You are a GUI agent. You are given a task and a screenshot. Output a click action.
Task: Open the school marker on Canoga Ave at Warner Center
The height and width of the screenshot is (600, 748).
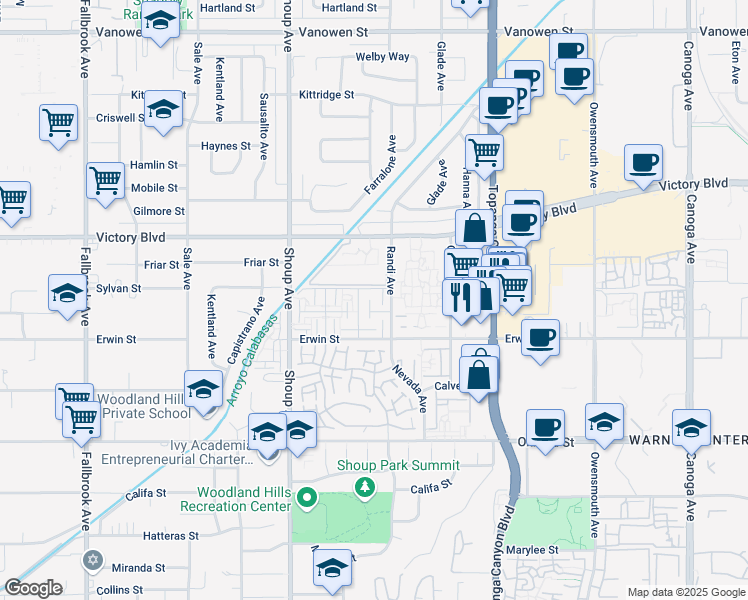[693, 429]
